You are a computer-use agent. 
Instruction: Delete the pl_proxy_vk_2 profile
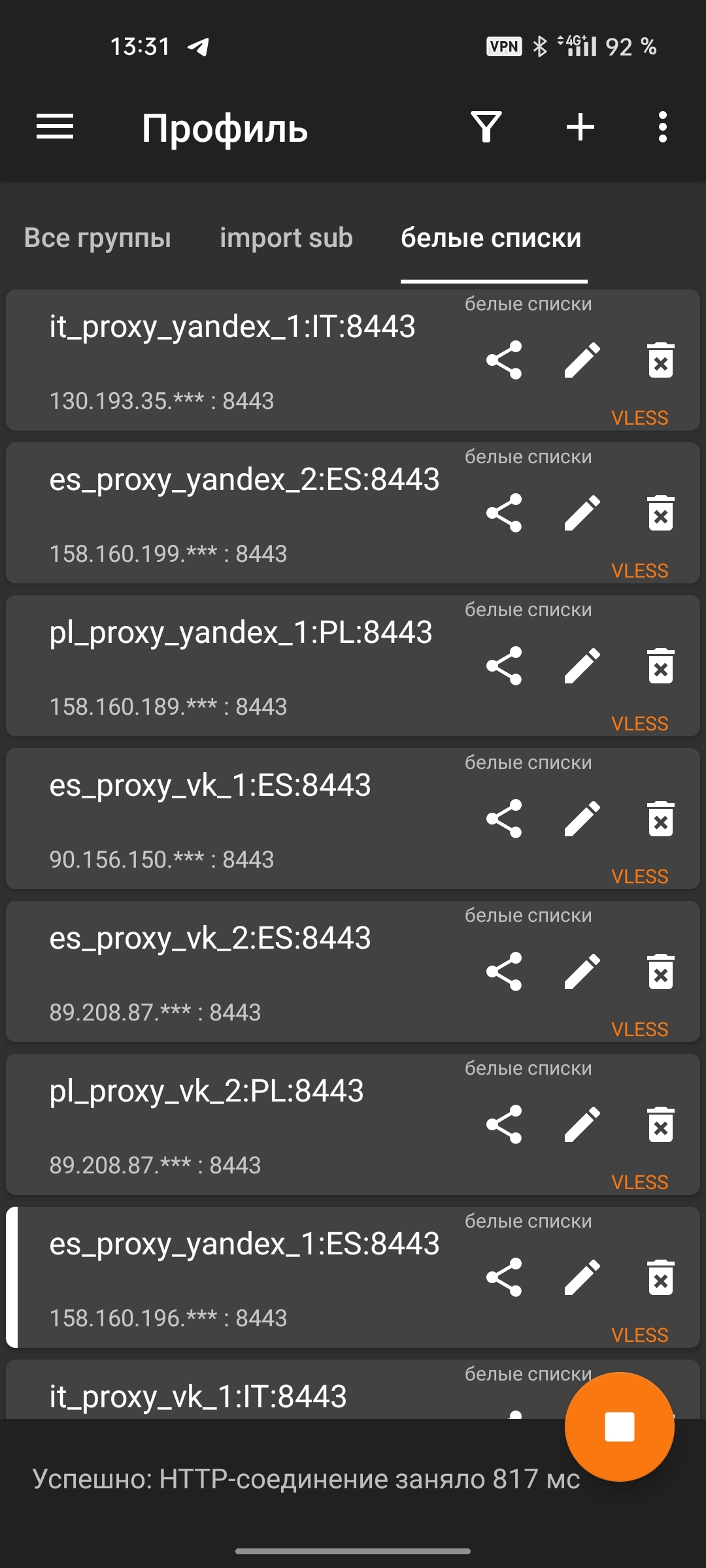pyautogui.click(x=660, y=1124)
